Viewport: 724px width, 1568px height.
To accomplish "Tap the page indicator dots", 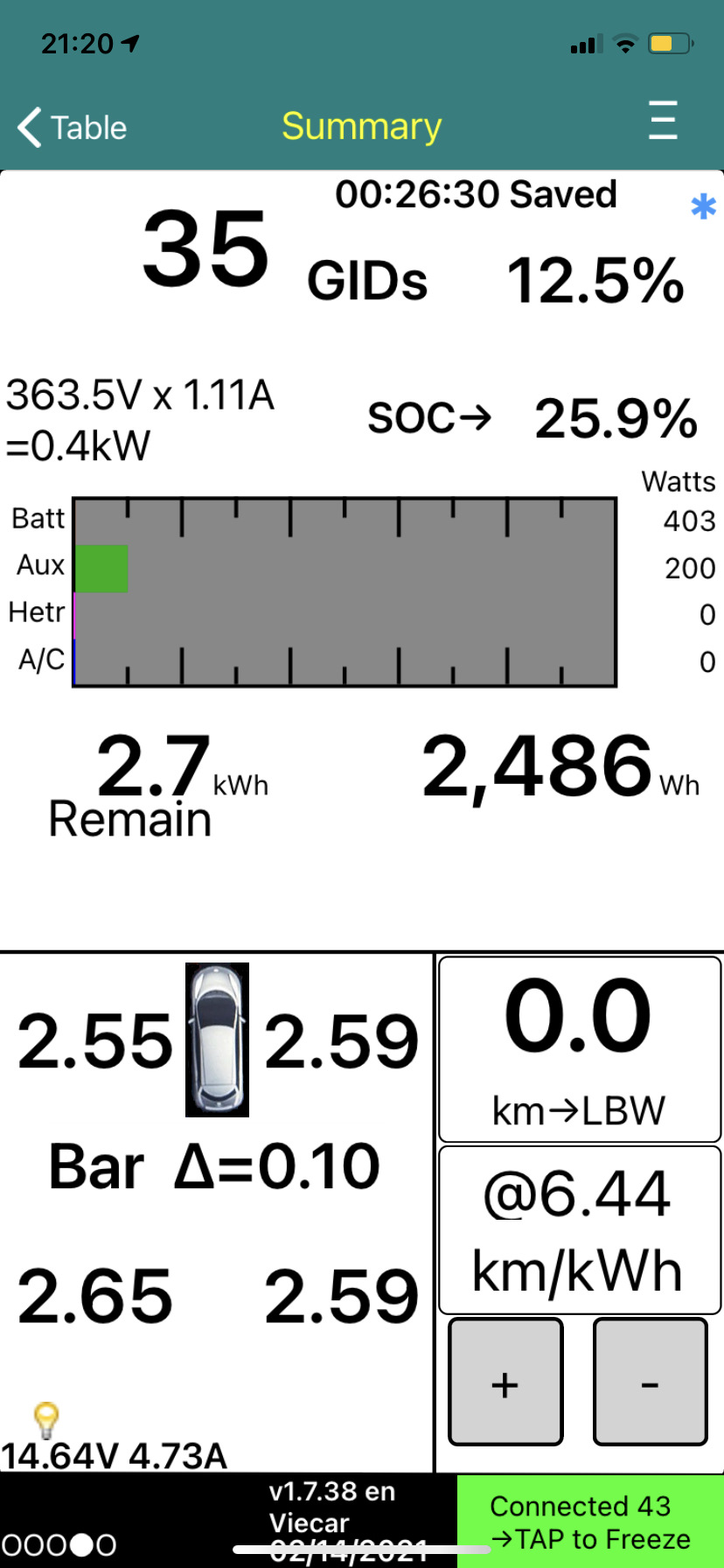I will 59,1545.
